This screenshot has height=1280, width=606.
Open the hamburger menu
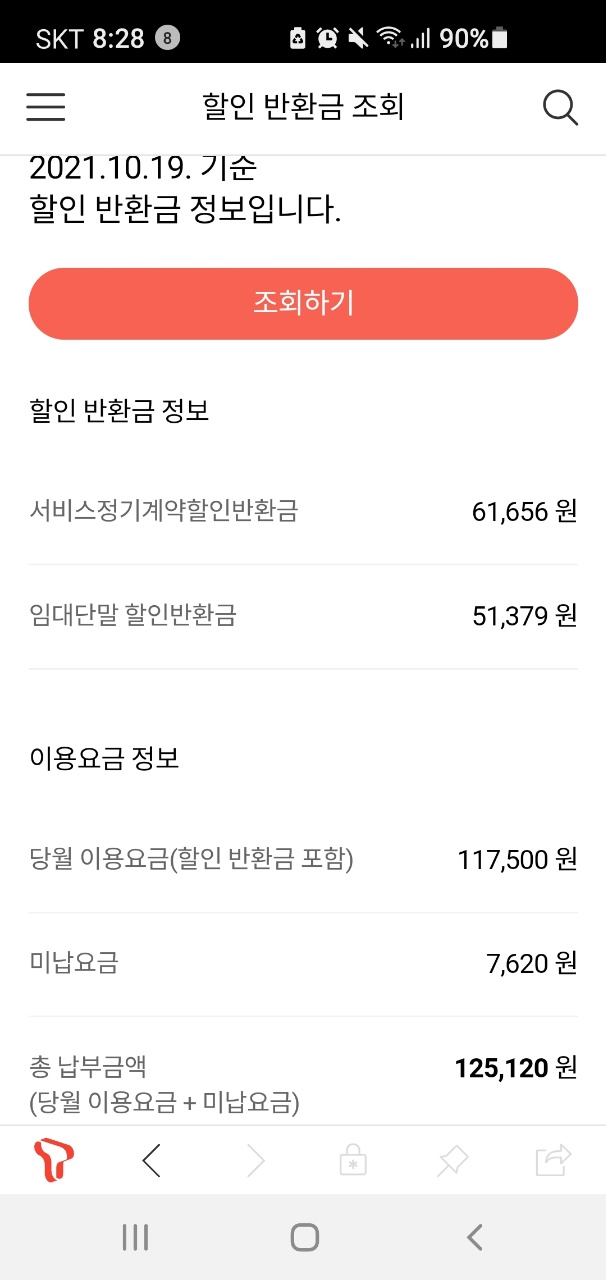[x=46, y=107]
